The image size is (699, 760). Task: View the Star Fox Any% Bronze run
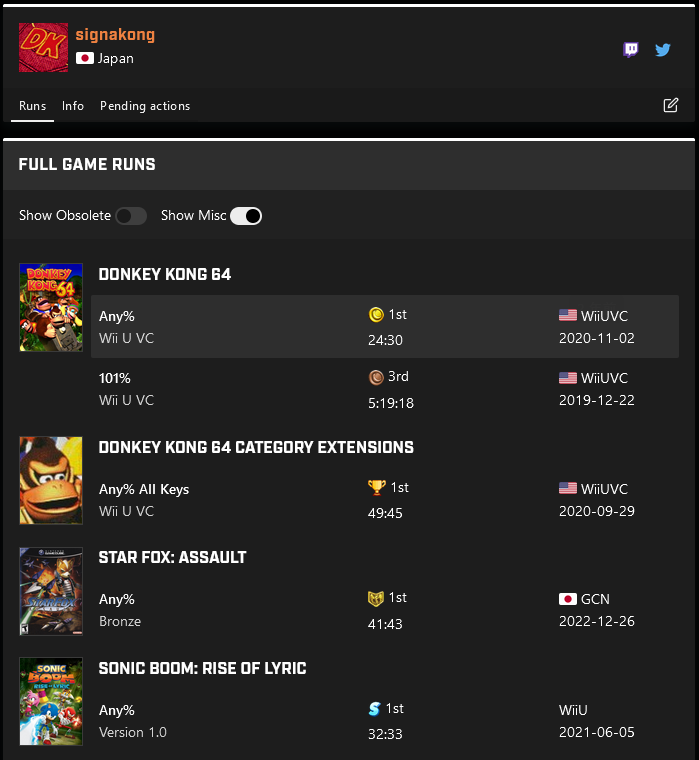point(384,610)
